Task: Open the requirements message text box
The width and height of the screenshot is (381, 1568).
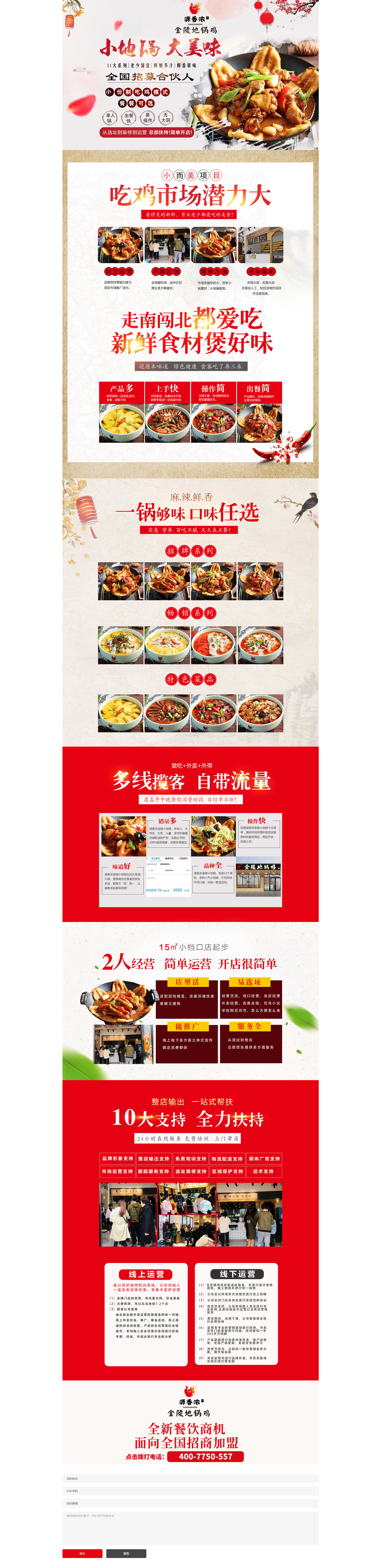Action: (x=190, y=1528)
